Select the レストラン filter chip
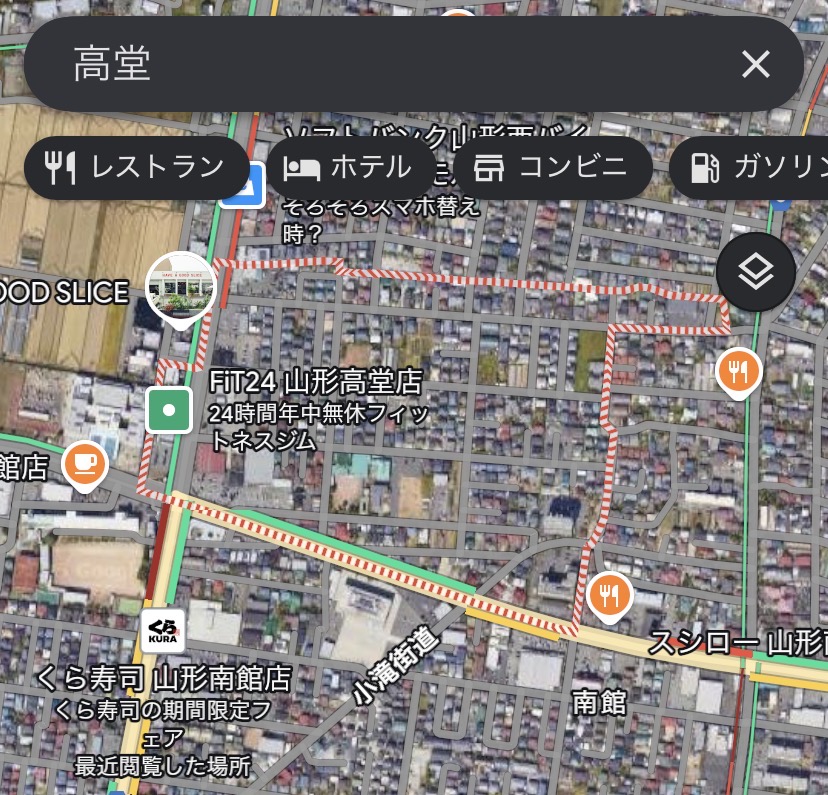This screenshot has width=828, height=795. [136, 167]
